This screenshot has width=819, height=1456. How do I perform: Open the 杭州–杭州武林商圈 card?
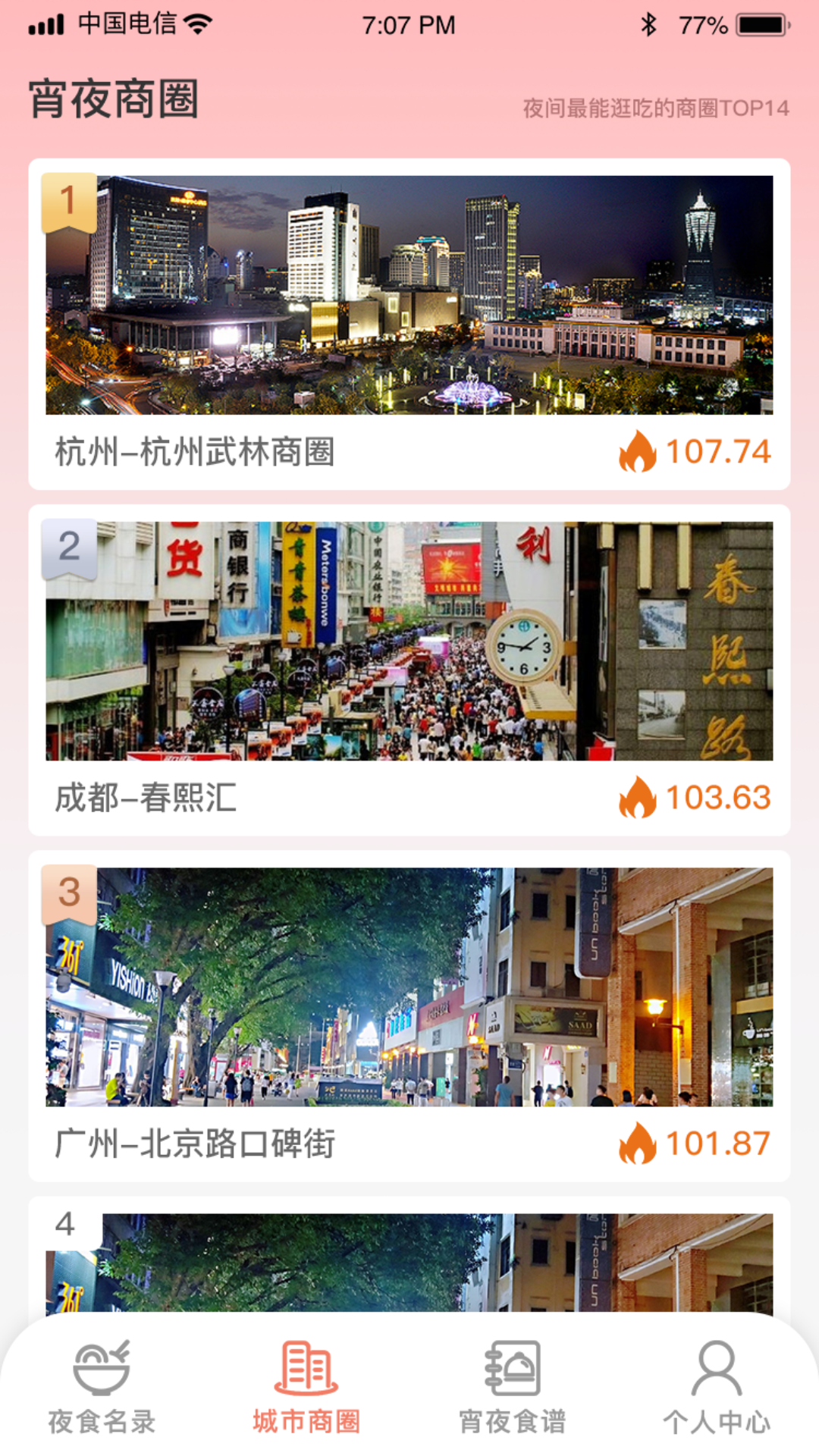tap(409, 325)
